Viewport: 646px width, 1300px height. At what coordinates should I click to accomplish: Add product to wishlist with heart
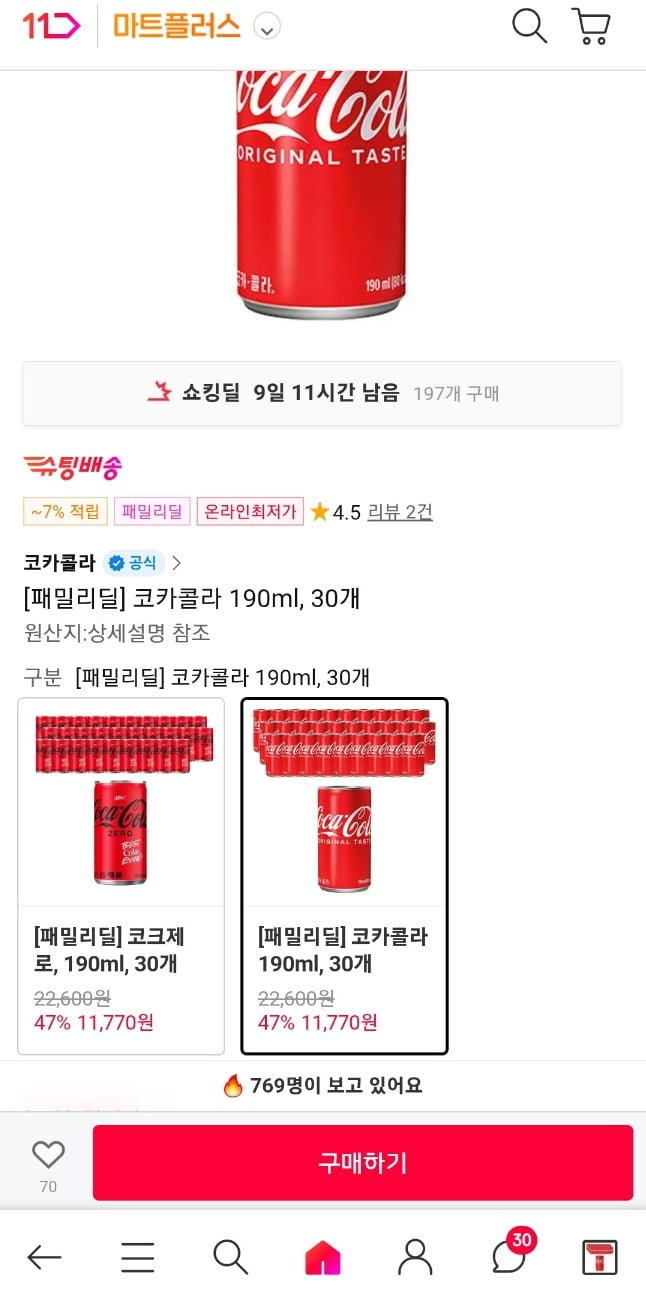tap(48, 1155)
